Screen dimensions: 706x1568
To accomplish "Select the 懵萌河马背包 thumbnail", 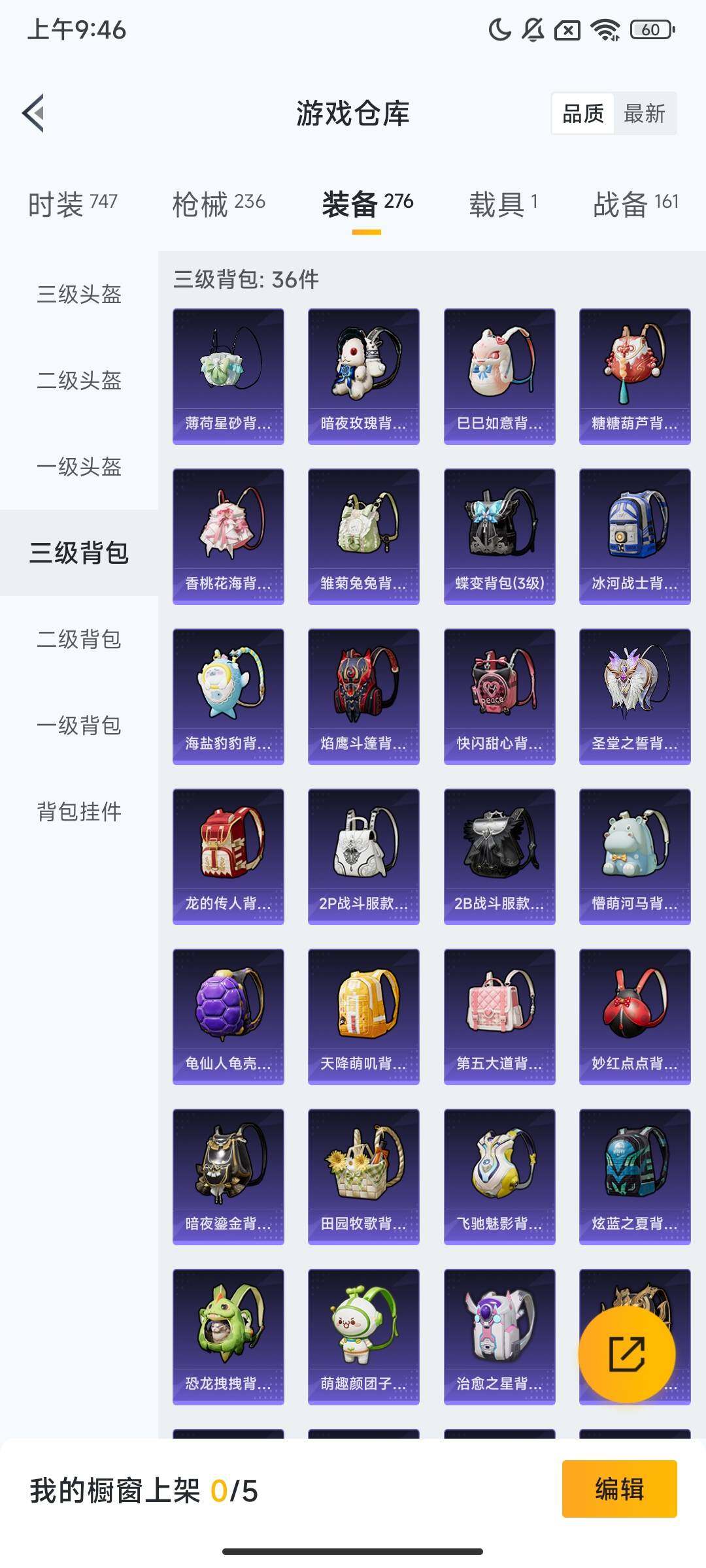I will coord(633,856).
